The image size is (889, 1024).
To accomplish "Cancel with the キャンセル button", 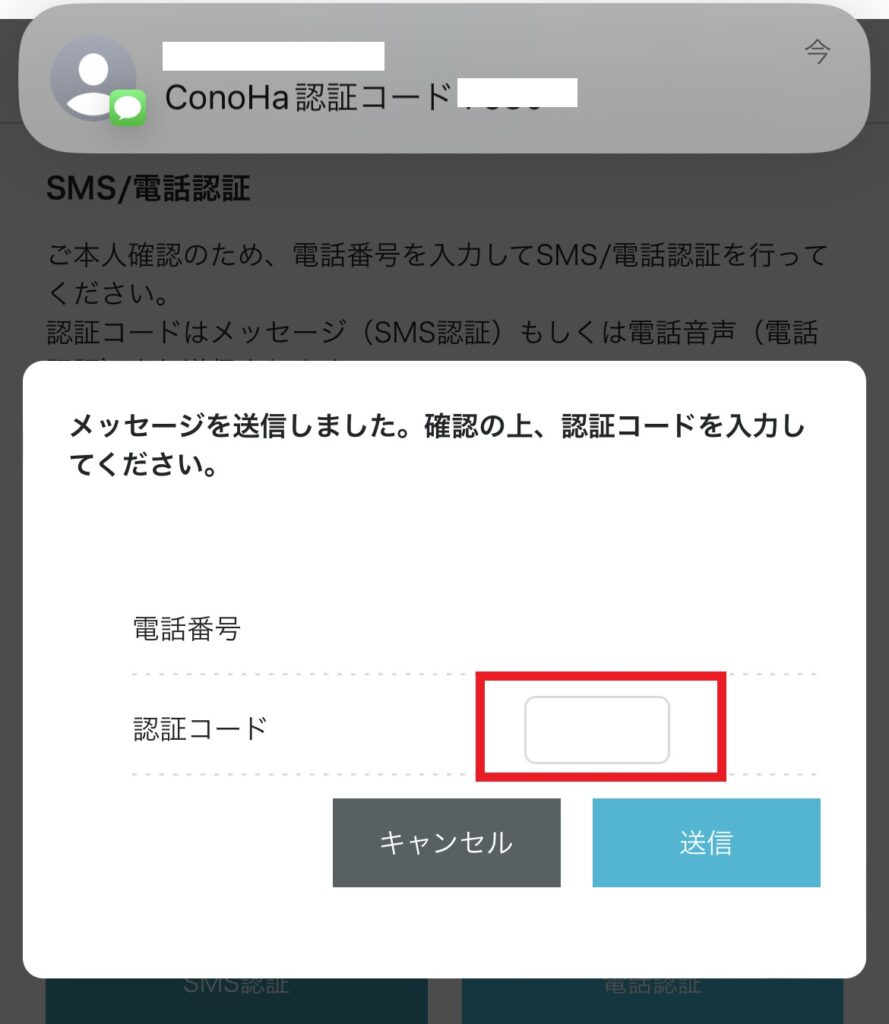I will point(446,842).
